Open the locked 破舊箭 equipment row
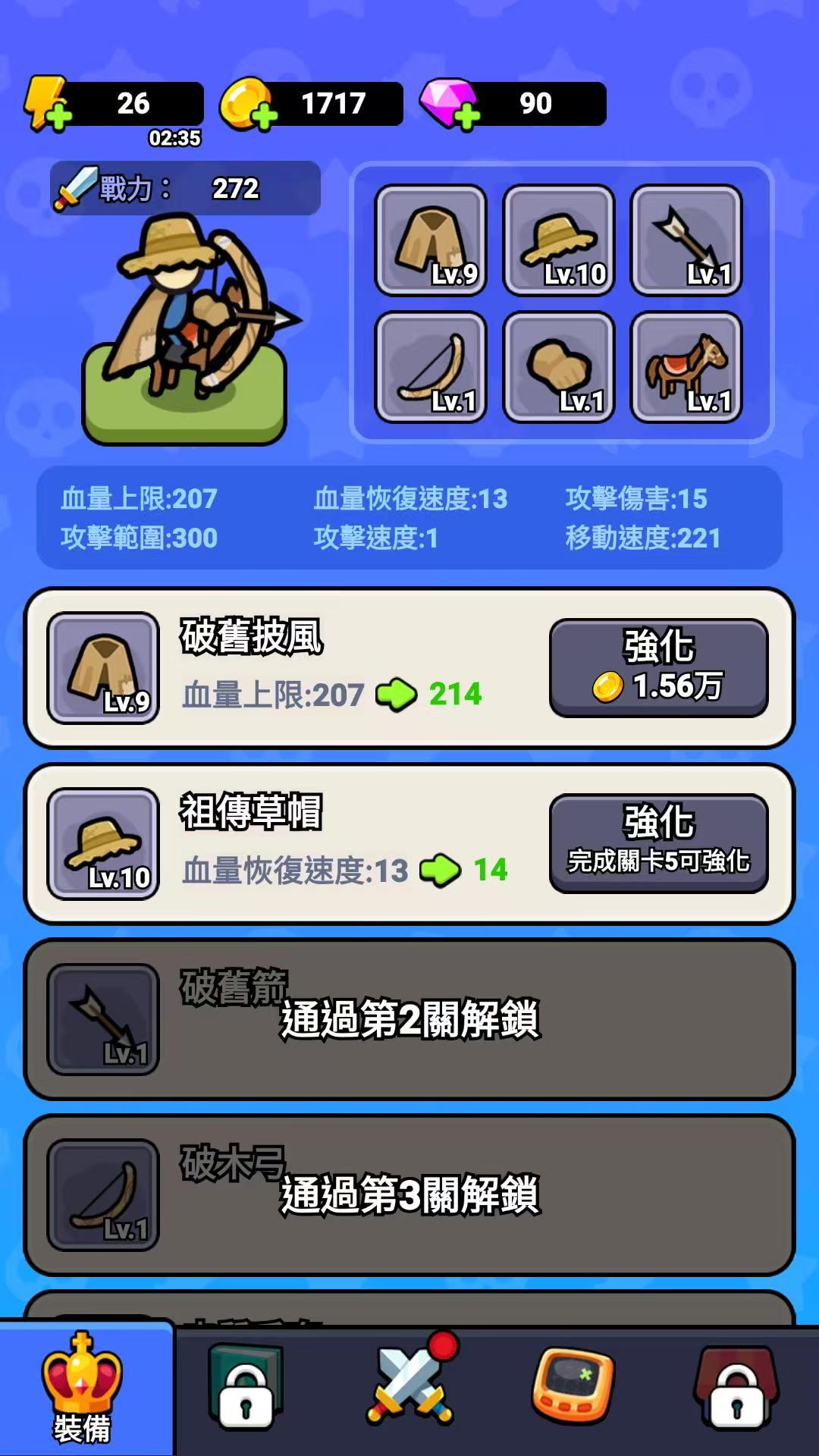 [409, 1019]
